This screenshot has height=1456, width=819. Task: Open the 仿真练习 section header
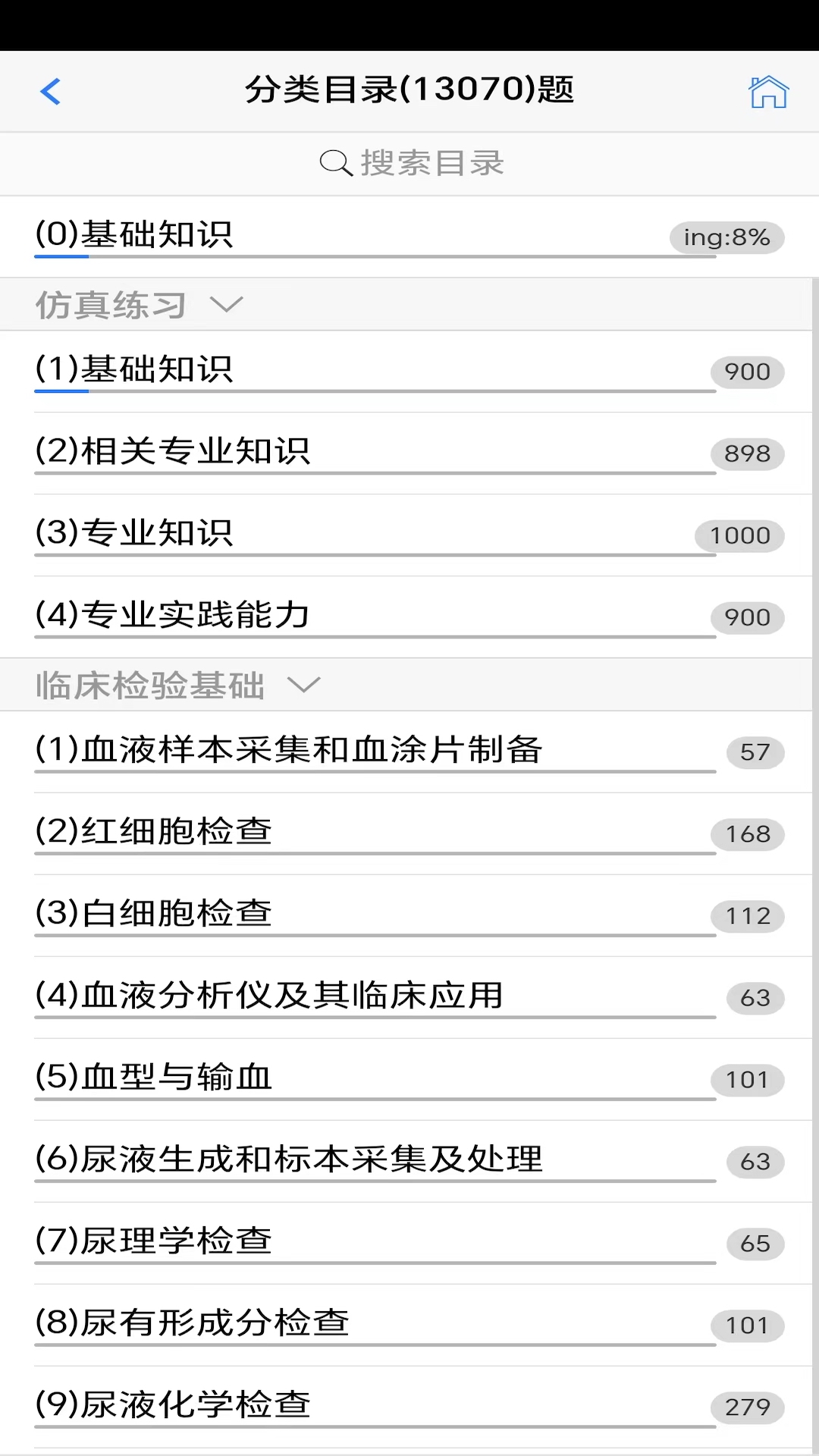[x=110, y=305]
